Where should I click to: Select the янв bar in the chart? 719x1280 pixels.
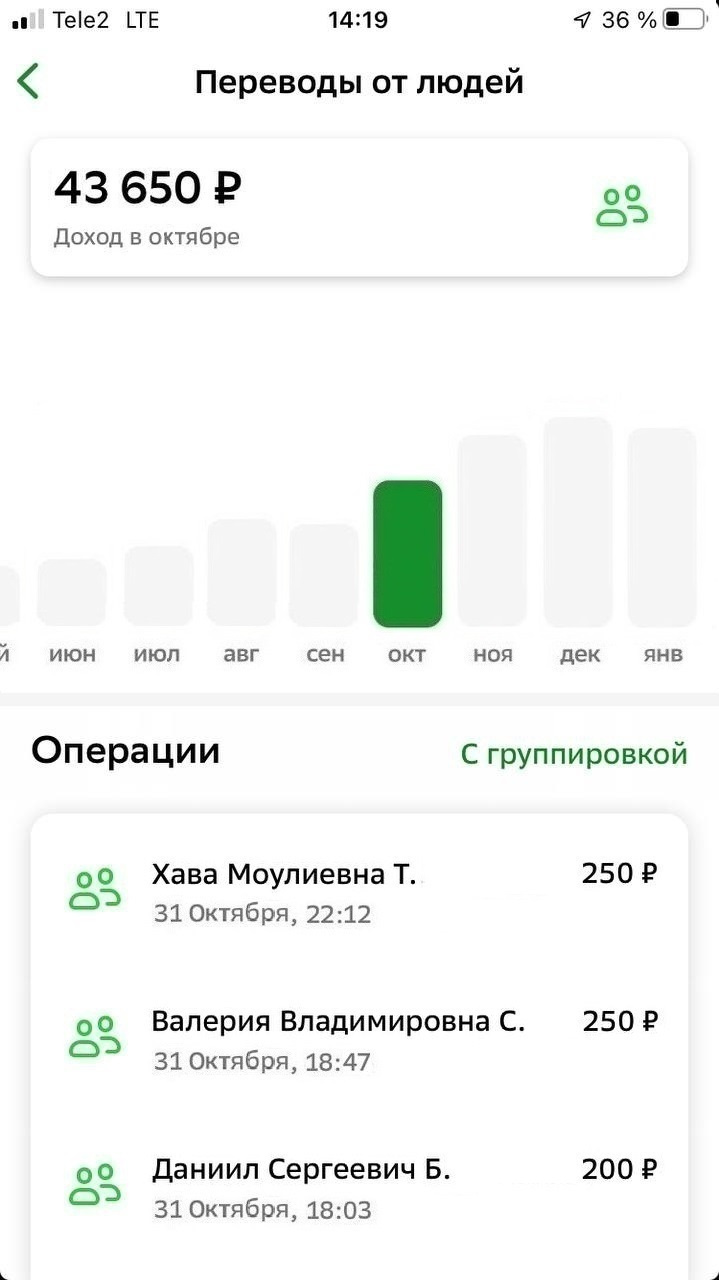pos(662,527)
